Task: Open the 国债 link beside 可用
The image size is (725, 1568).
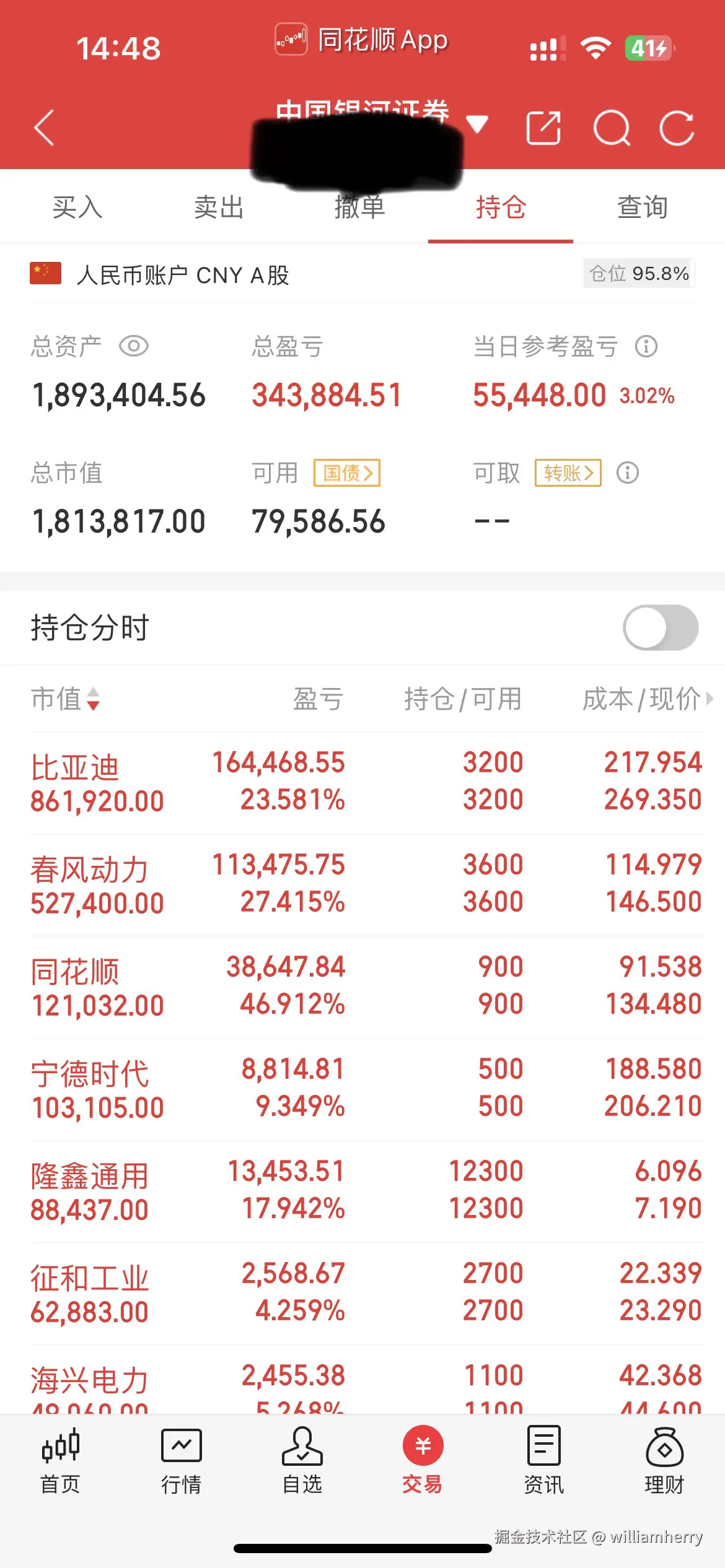Action: pos(346,473)
